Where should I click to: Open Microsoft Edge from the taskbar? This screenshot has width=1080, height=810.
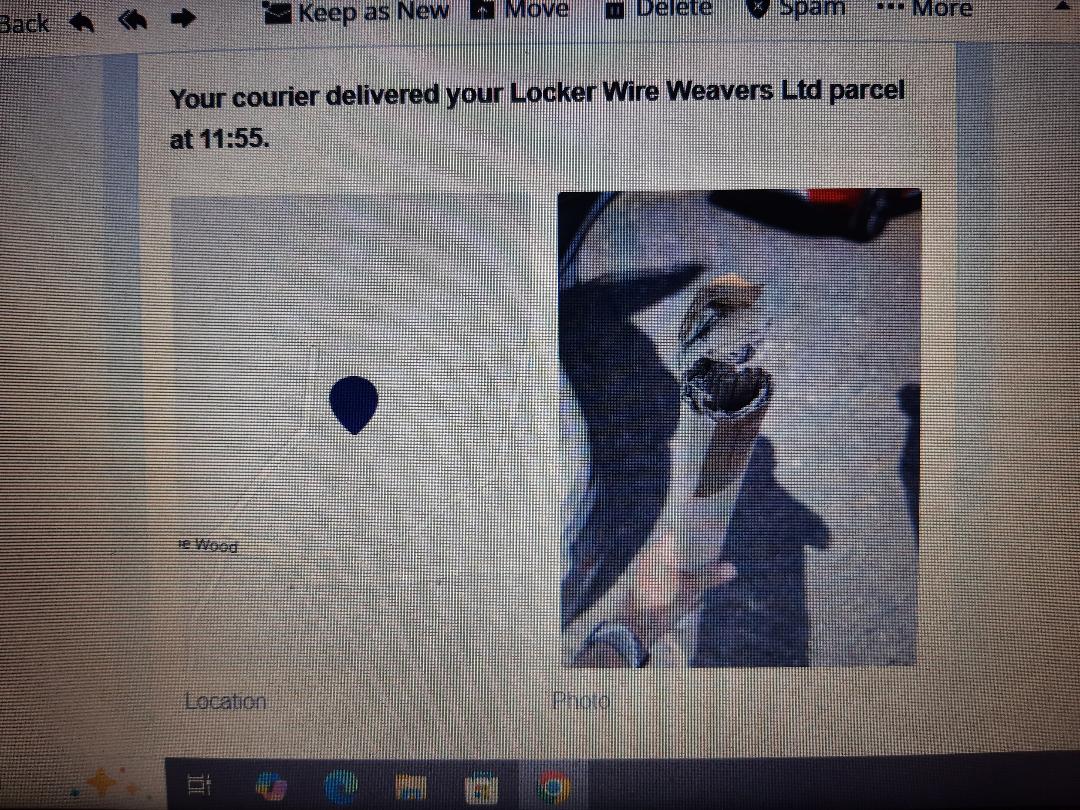[x=340, y=789]
